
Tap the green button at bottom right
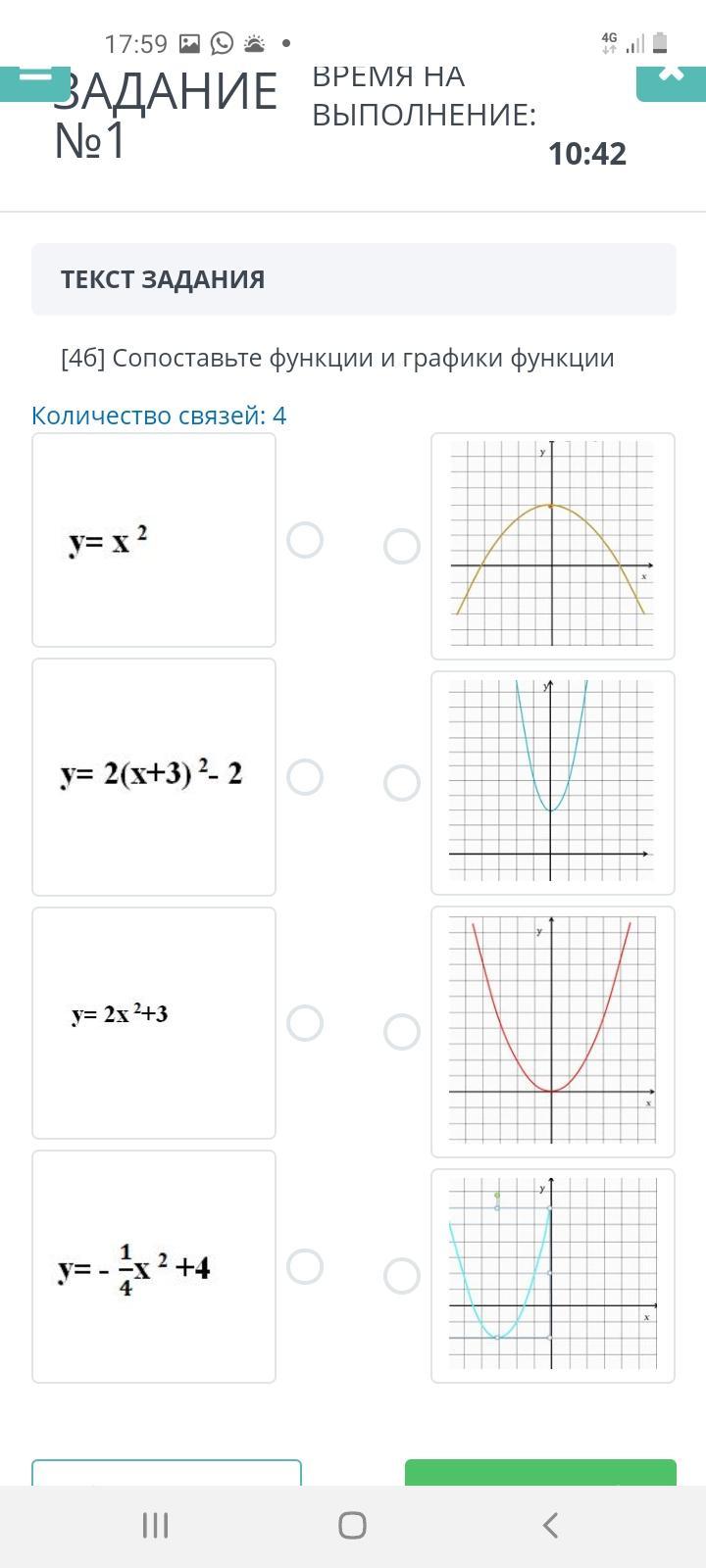tap(540, 1472)
